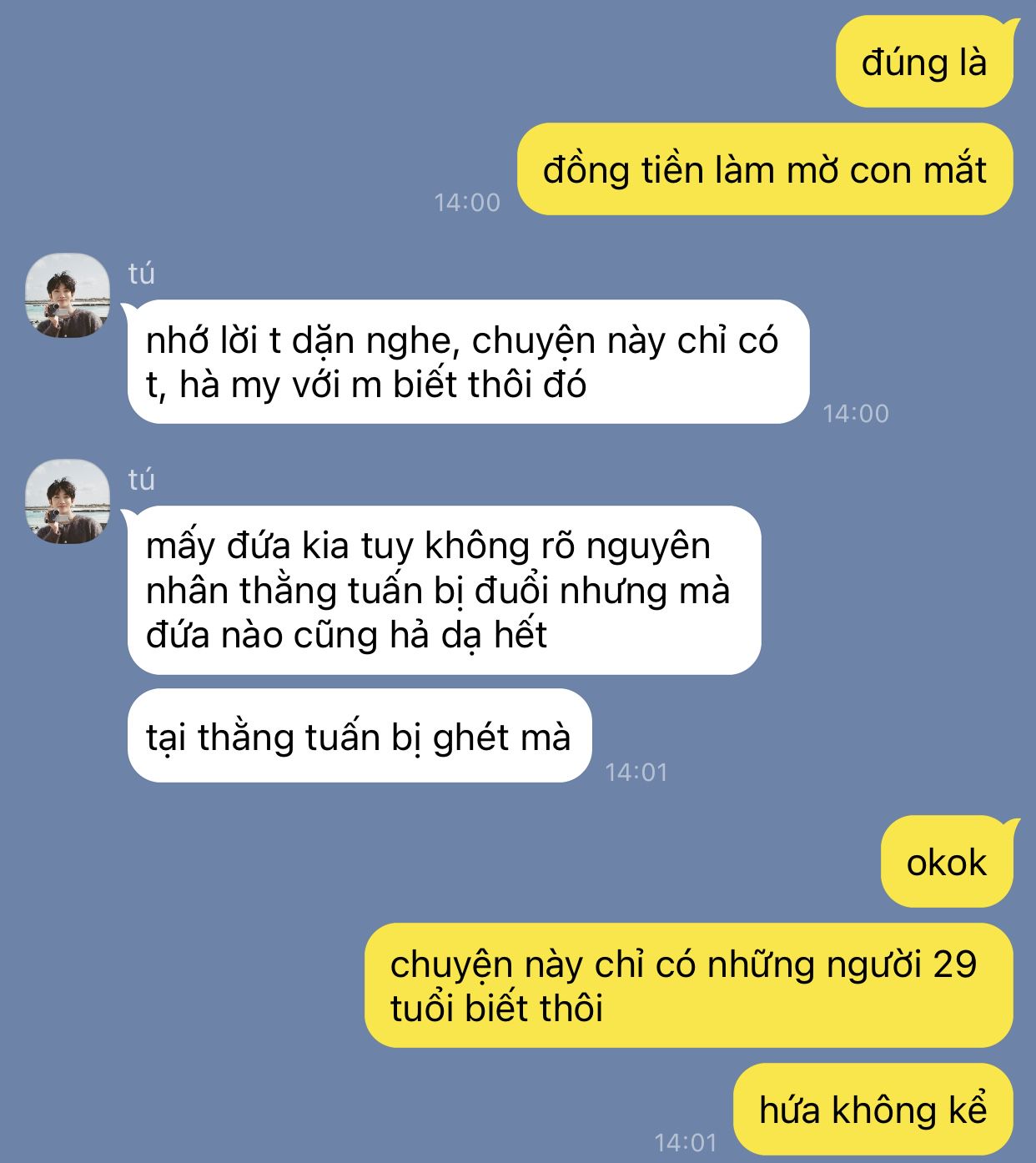Open tú's avatar beside the 'nhớ lời t dặn' message
Viewport: 1036px width, 1163px height.
coord(67,296)
